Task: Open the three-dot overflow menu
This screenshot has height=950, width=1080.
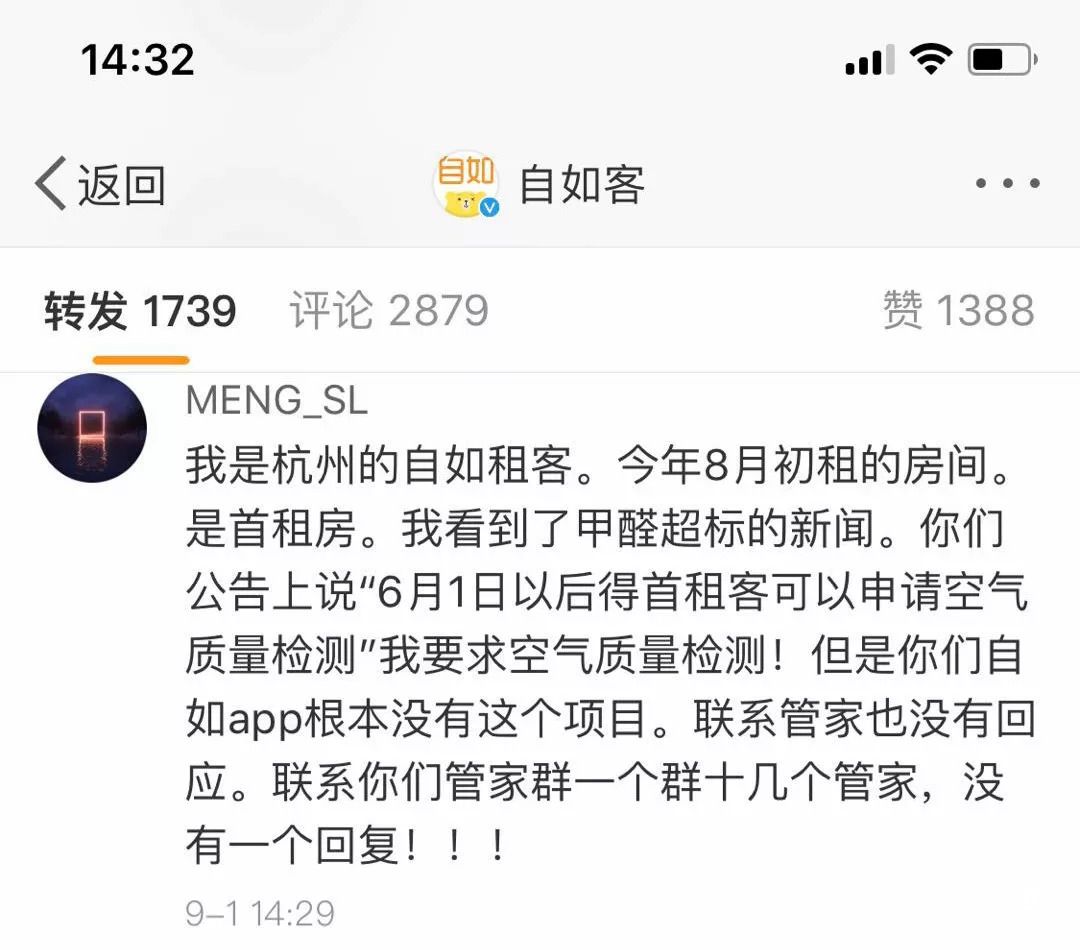Action: coord(1007,184)
